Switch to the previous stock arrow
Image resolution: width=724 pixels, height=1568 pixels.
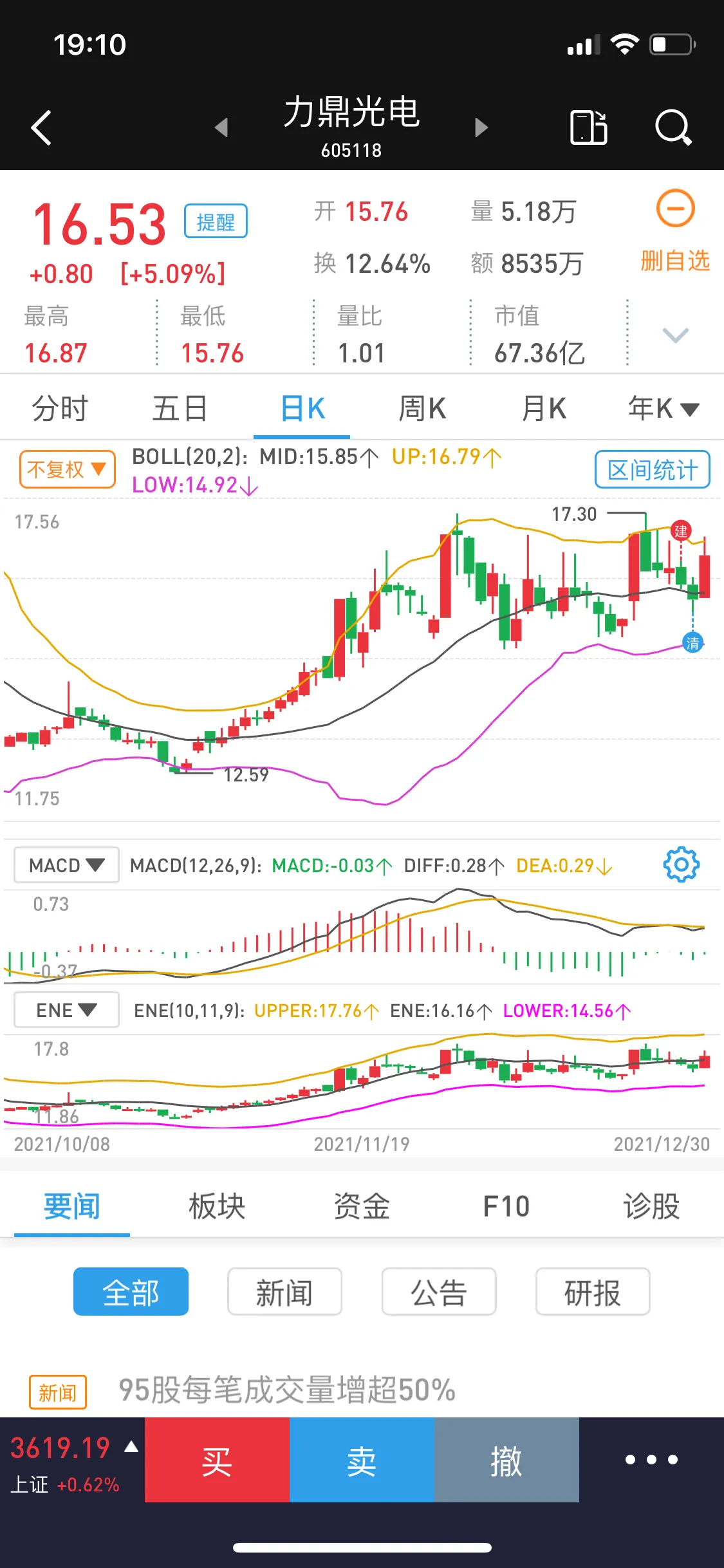pos(221,127)
